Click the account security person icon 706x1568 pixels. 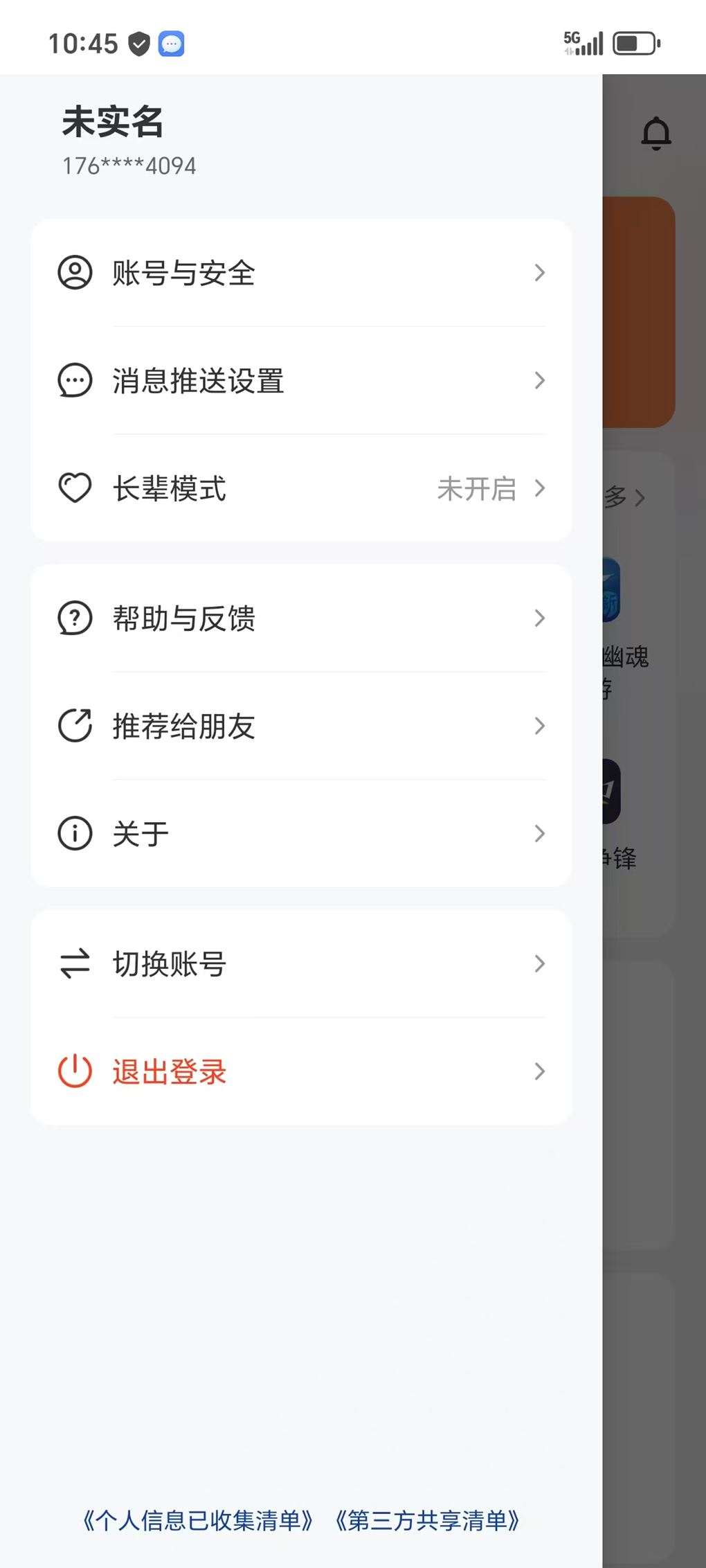coord(74,273)
